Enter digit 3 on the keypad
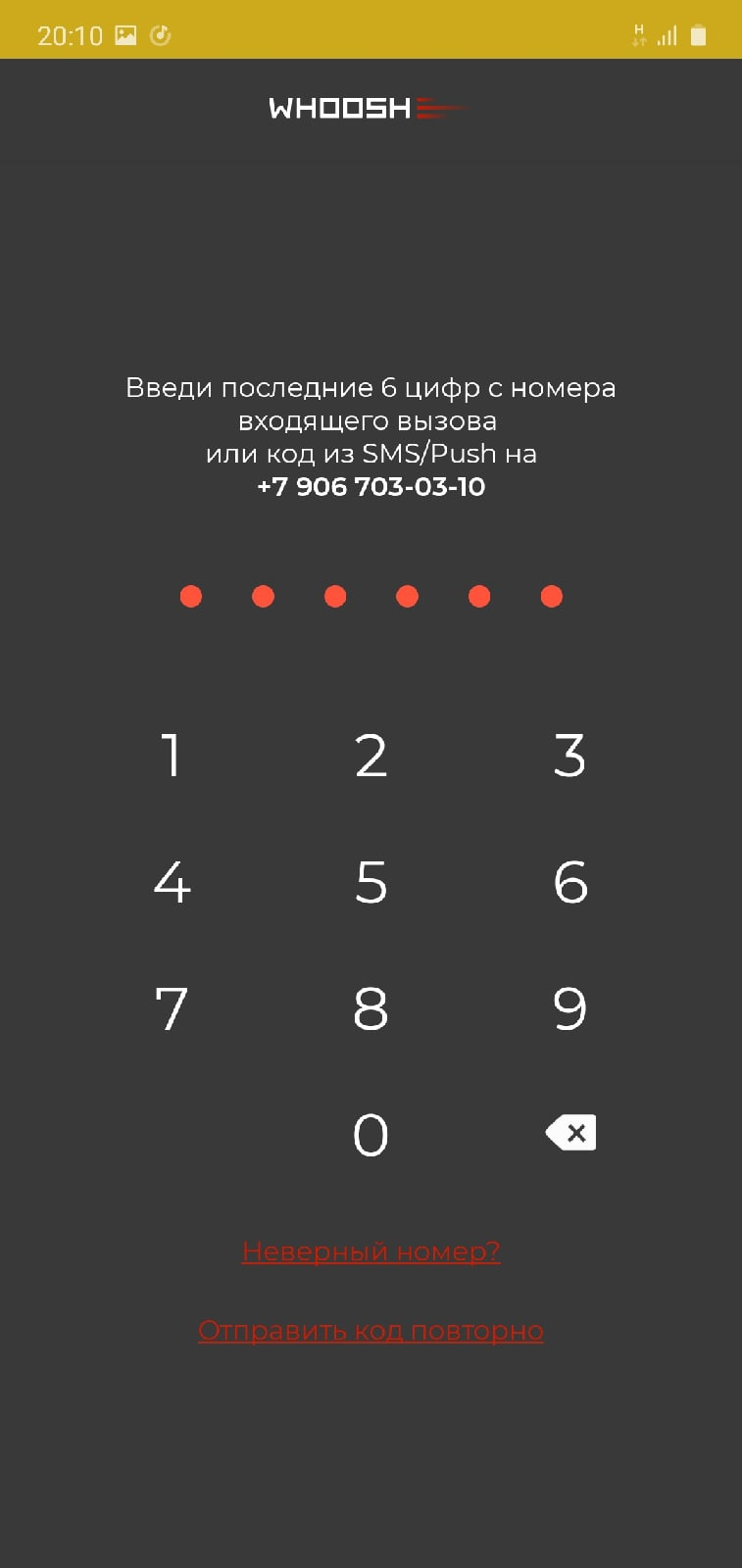The image size is (742, 1568). point(569,756)
